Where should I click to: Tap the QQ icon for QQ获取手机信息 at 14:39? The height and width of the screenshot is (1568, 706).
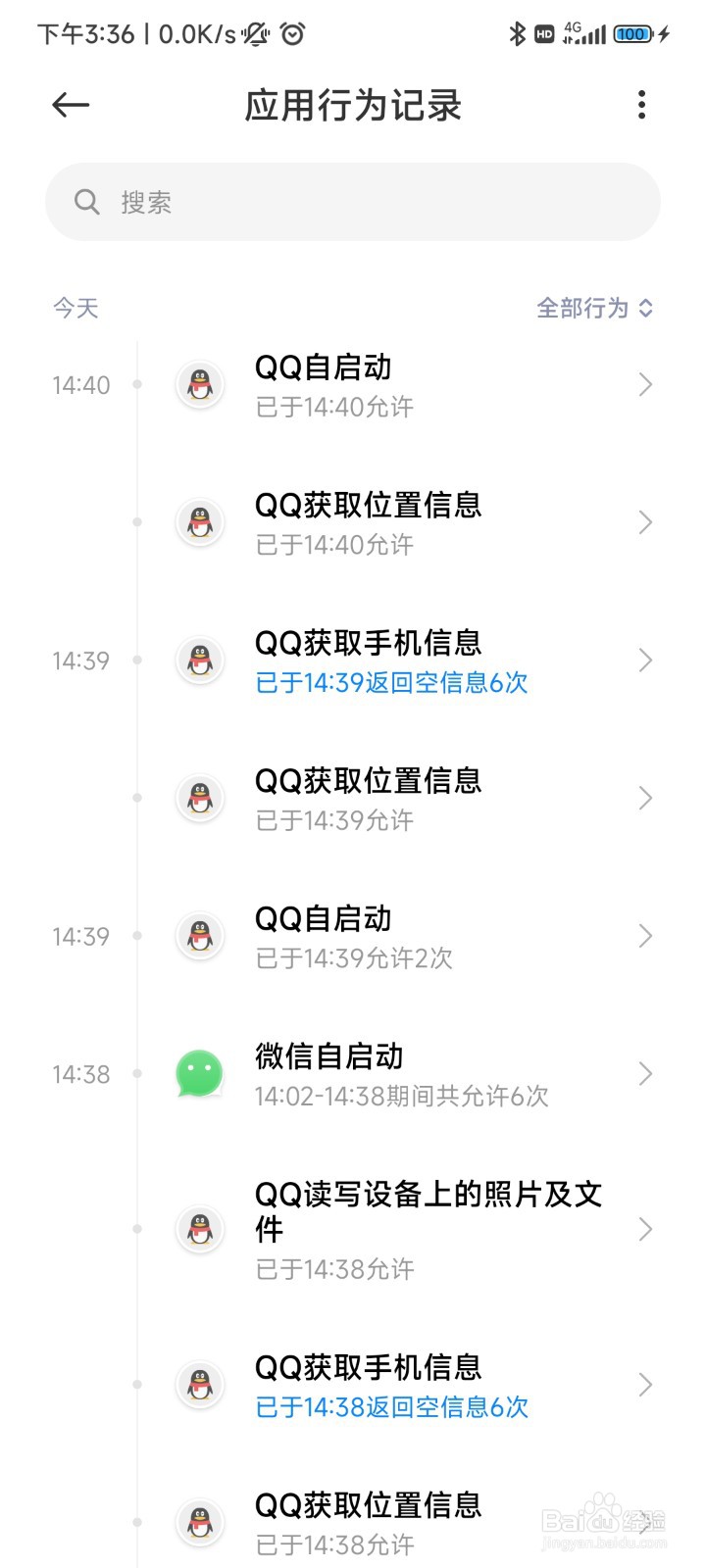199,661
